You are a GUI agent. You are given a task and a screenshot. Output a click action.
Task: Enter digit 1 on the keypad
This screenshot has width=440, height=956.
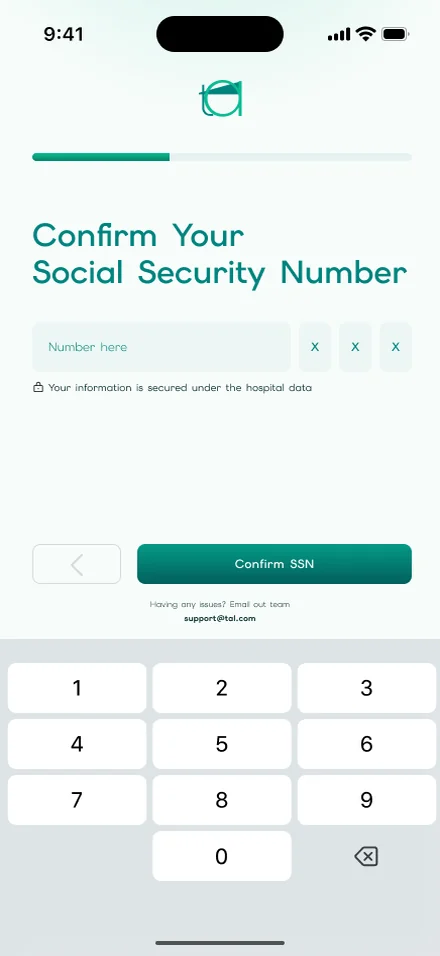pyautogui.click(x=77, y=688)
